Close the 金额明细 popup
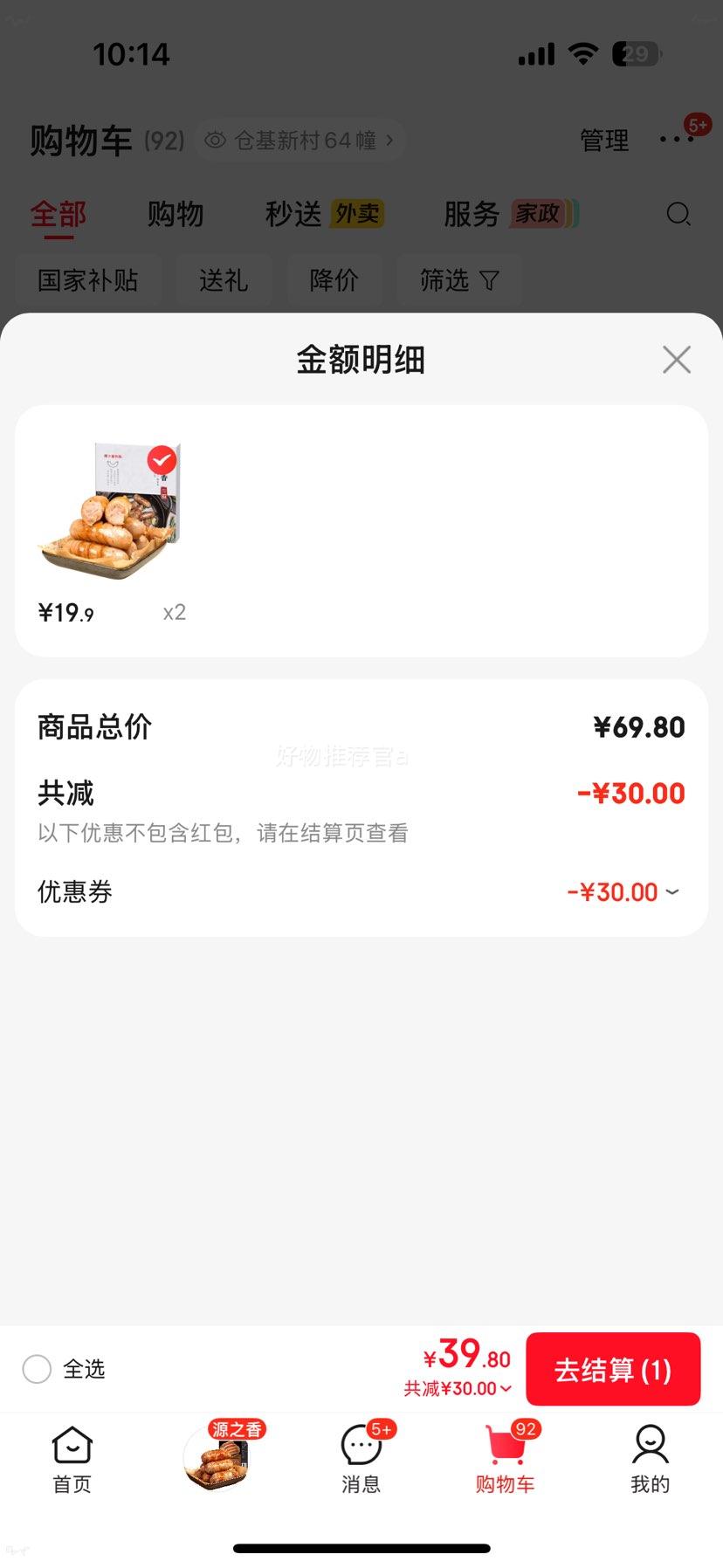723x1568 pixels. tap(676, 359)
